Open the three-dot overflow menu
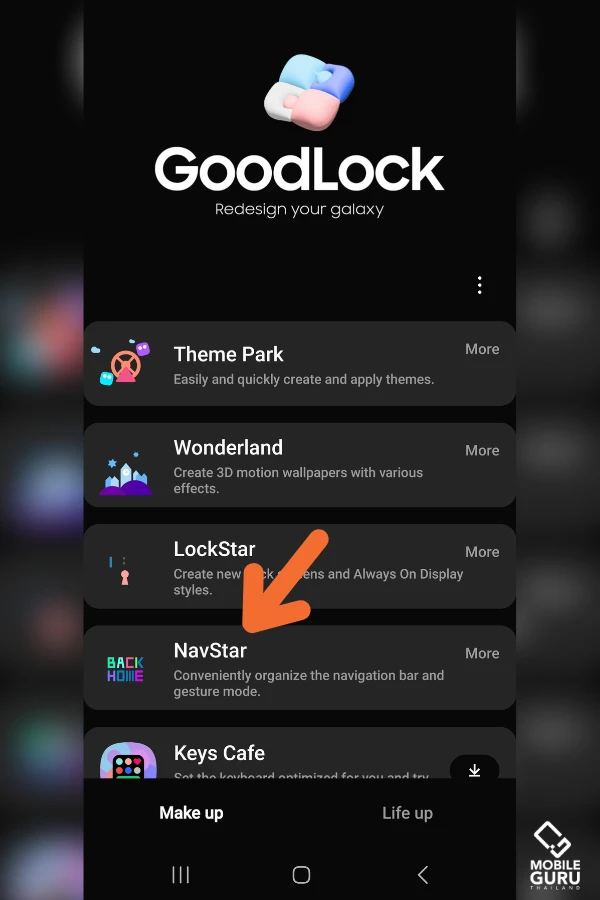600x900 pixels. click(479, 286)
